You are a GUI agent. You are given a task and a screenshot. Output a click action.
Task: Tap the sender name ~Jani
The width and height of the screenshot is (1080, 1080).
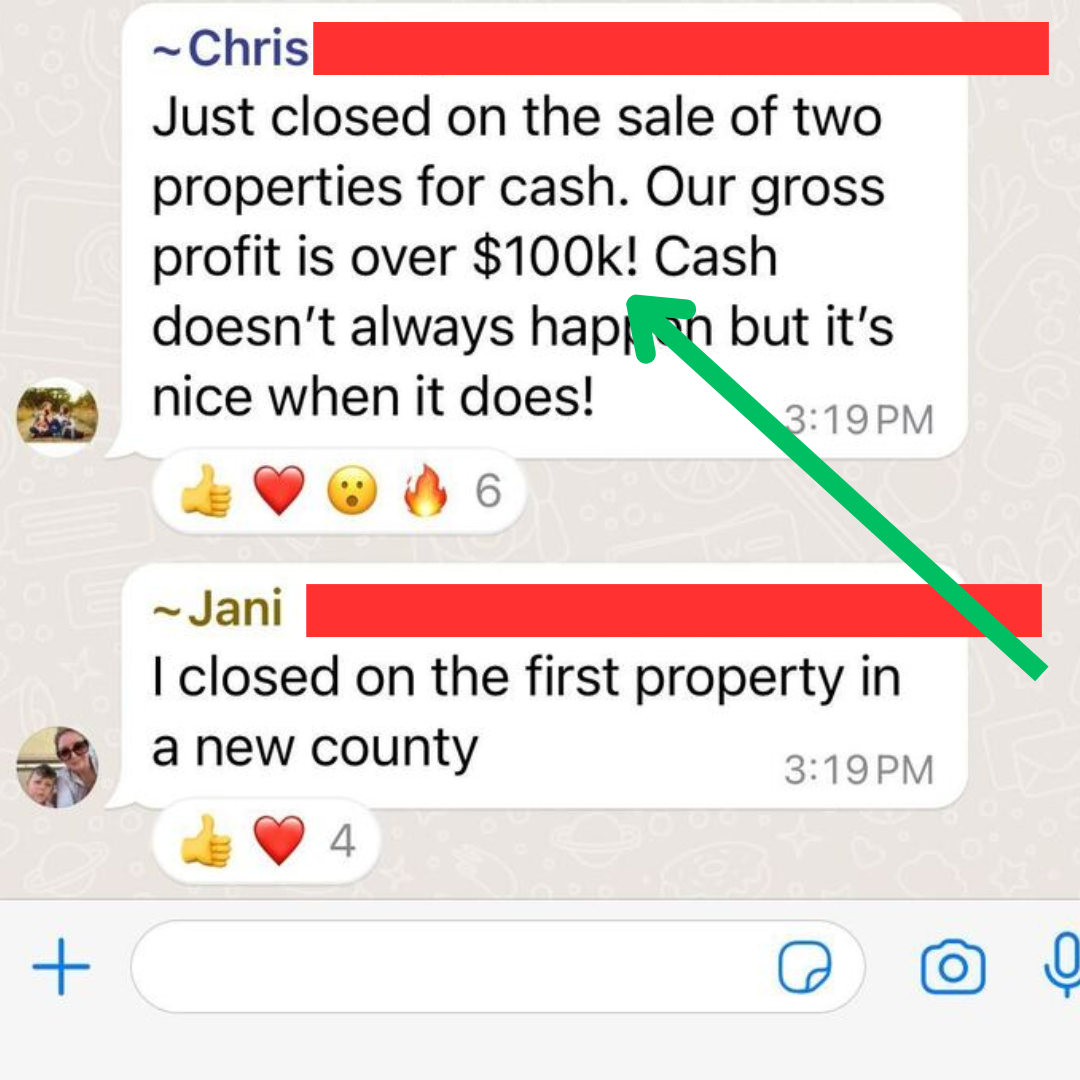pyautogui.click(x=218, y=608)
